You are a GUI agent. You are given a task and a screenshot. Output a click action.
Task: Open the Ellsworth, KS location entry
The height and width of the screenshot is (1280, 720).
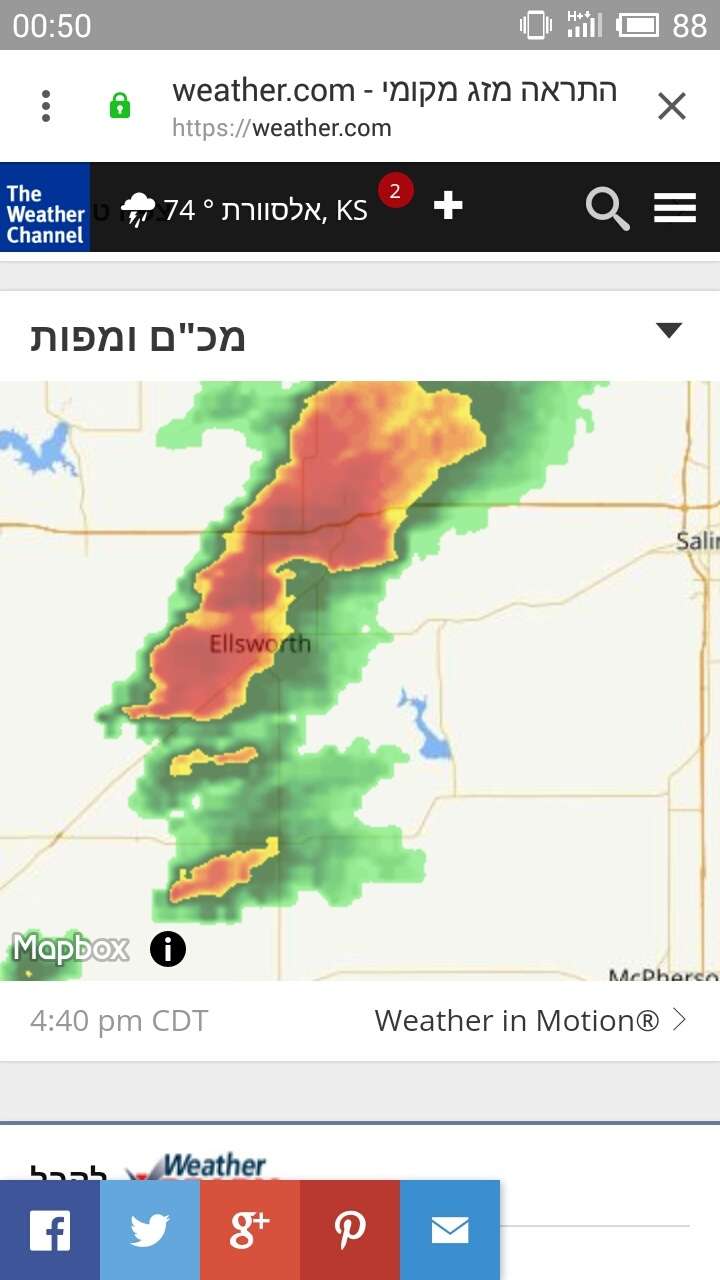[265, 210]
